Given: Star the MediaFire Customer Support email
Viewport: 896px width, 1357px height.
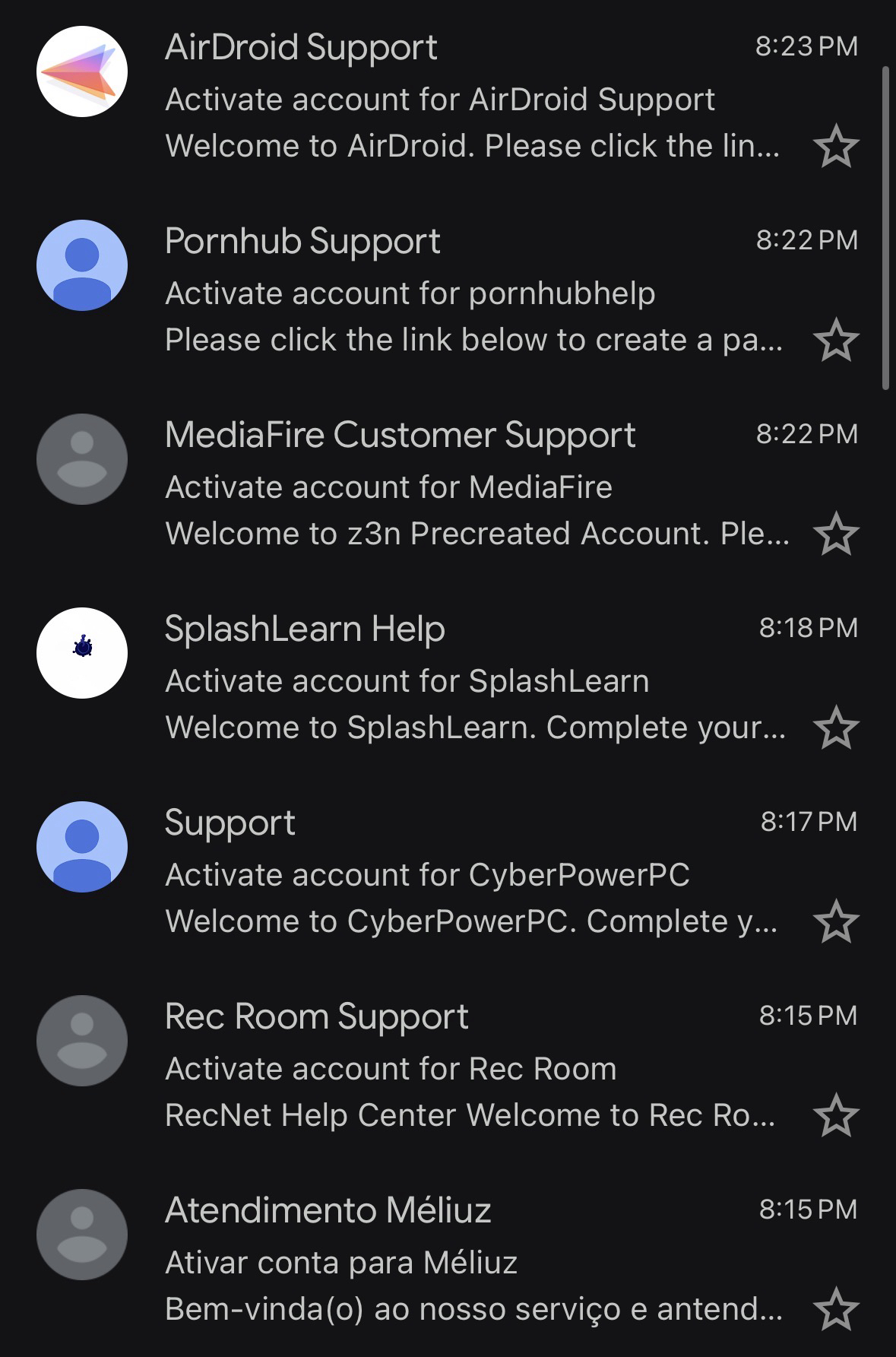Looking at the screenshot, I should (836, 534).
